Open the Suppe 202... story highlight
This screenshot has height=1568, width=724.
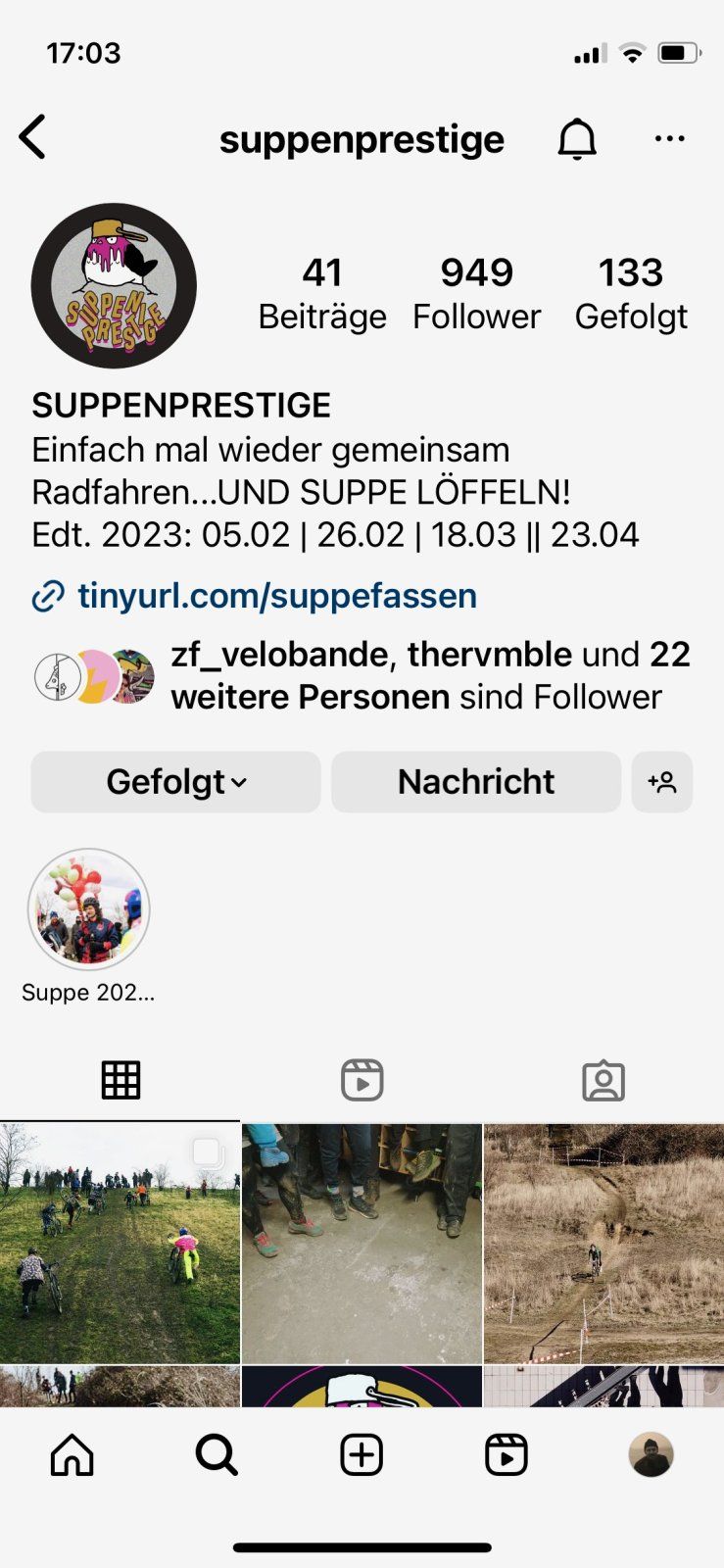point(88,910)
